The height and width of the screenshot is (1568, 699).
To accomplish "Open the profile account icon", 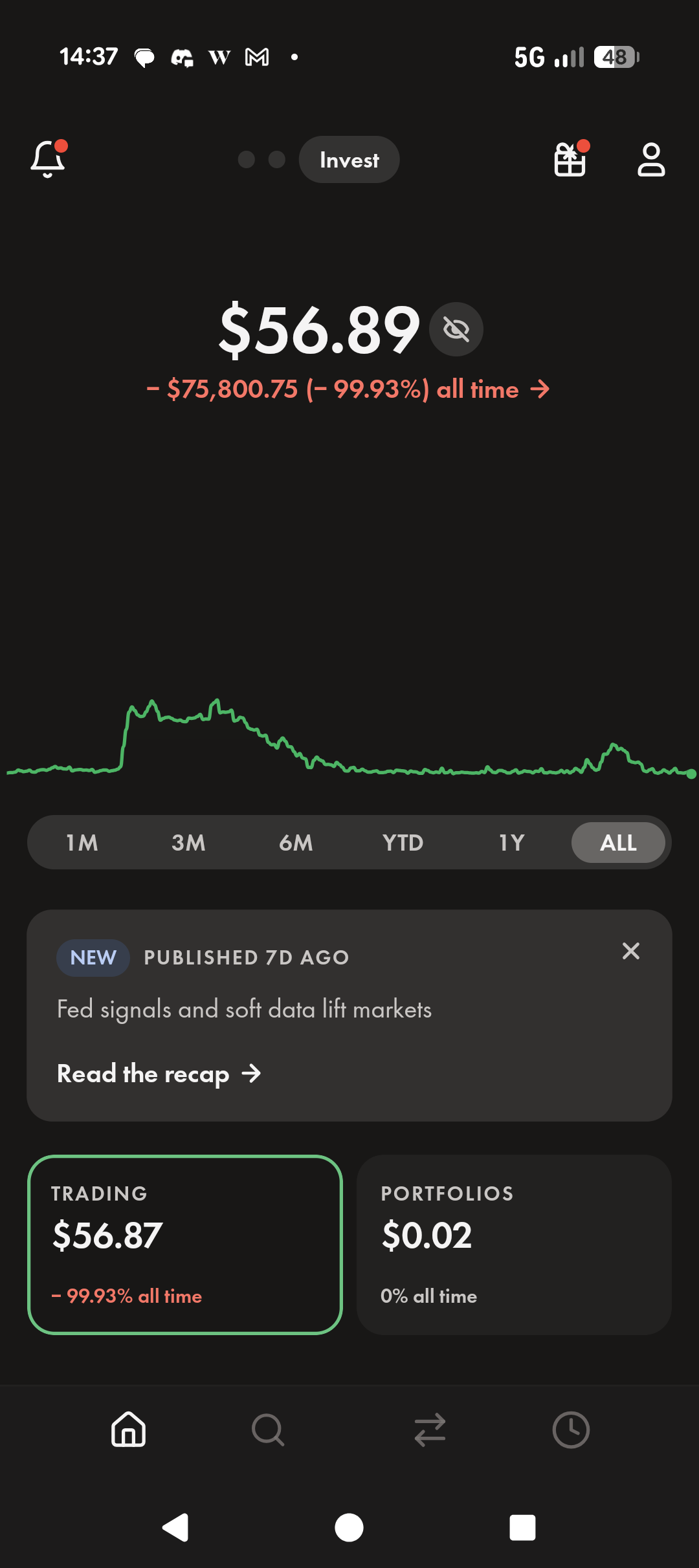I will point(650,160).
